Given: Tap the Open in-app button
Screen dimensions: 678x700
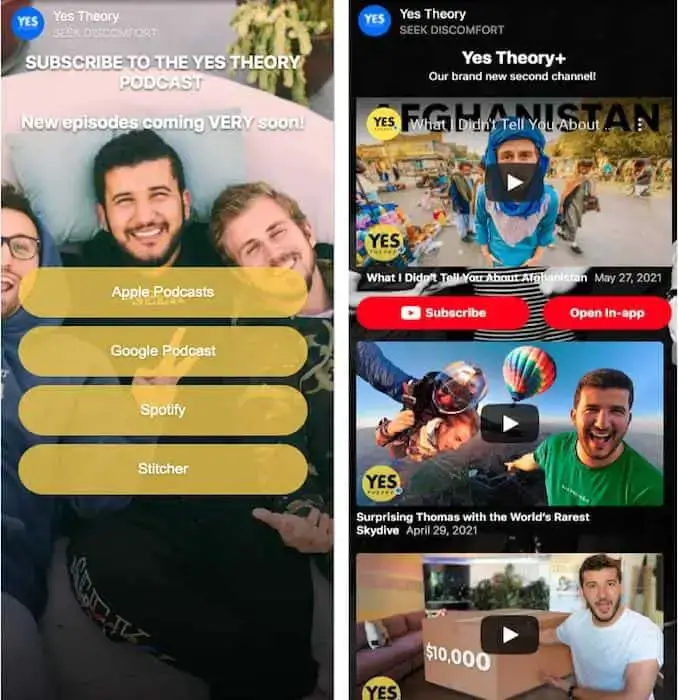Looking at the screenshot, I should 607,313.
